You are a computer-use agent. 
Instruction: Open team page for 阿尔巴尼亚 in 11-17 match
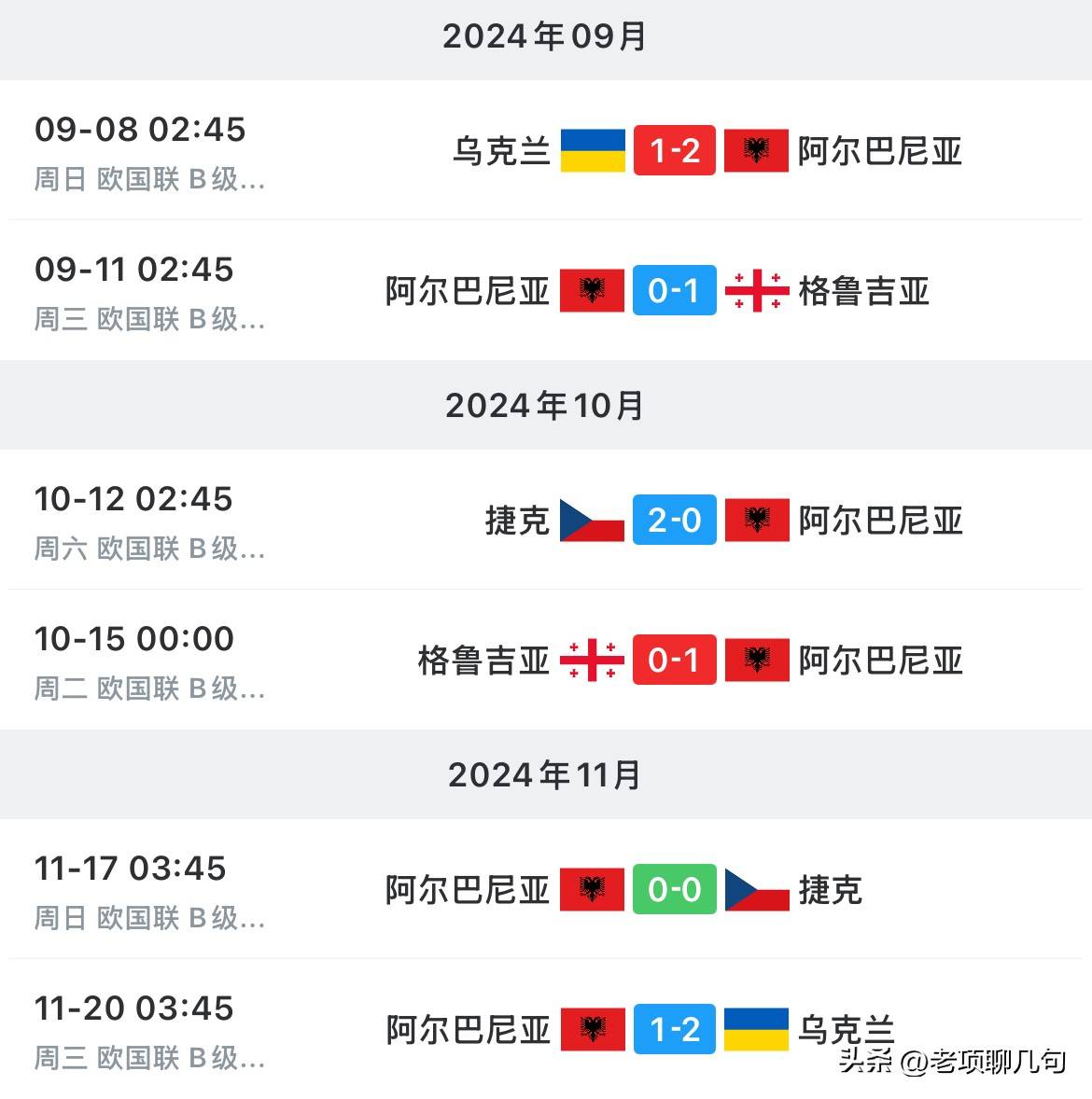pyautogui.click(x=468, y=890)
